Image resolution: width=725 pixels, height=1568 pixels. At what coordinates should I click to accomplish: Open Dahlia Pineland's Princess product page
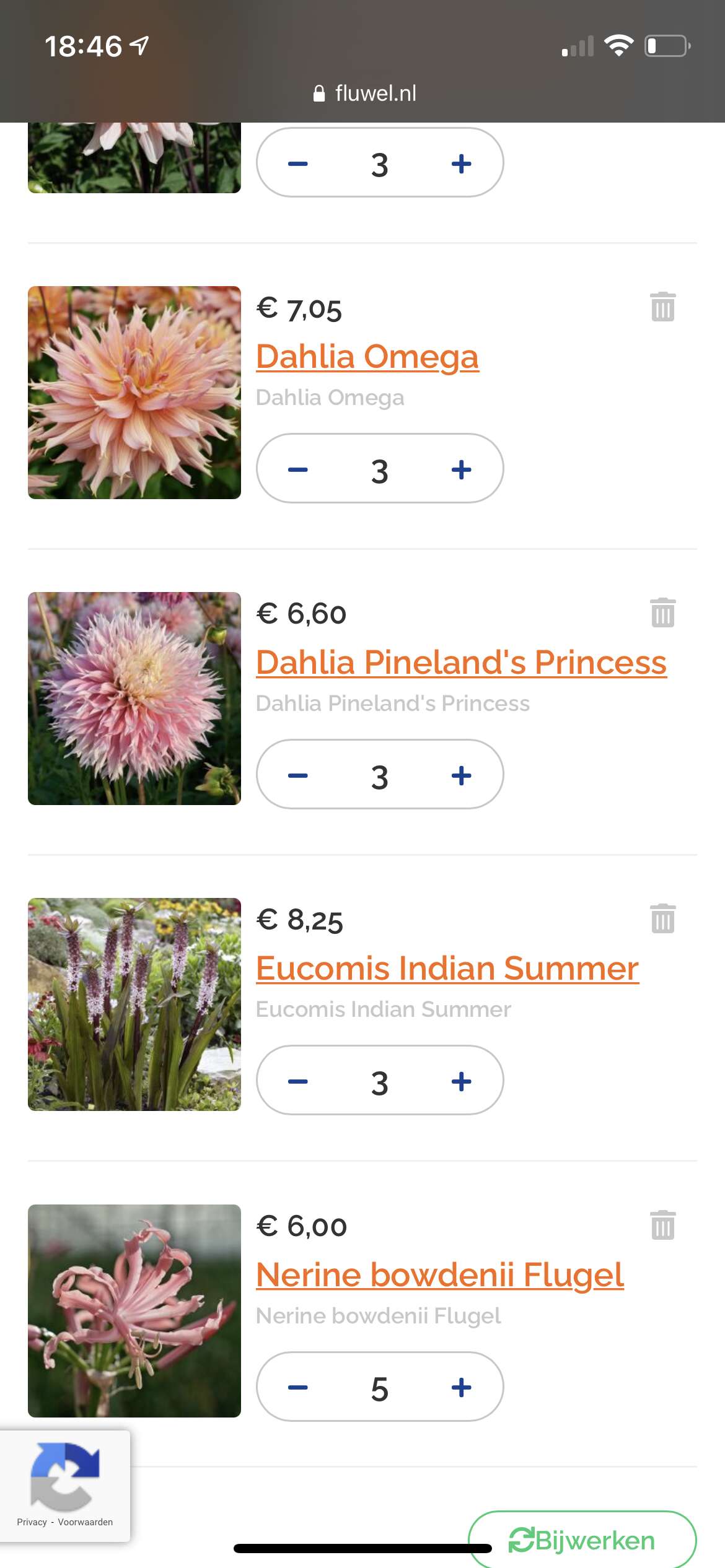(x=461, y=663)
